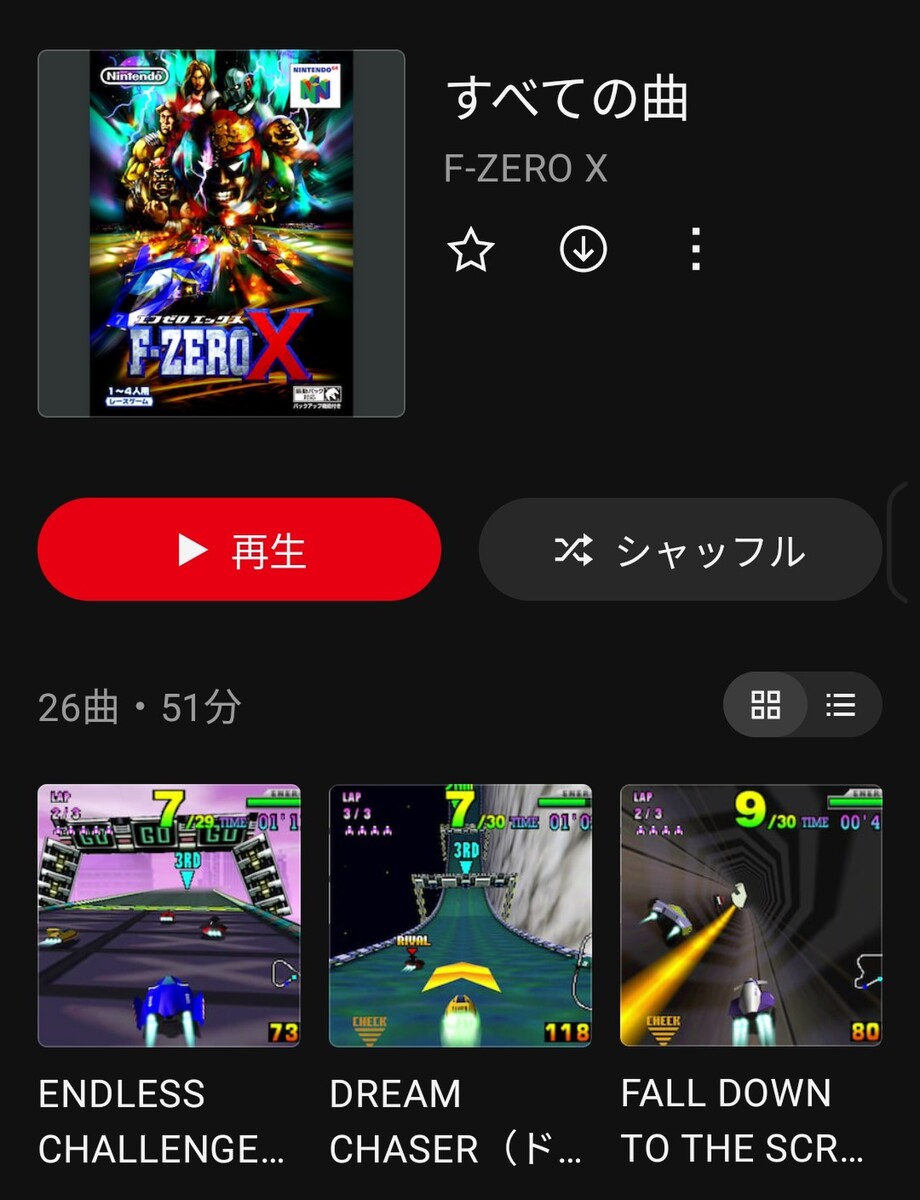Open the three-dot overflow menu
Image resolution: width=920 pixels, height=1200 pixels.
(696, 250)
